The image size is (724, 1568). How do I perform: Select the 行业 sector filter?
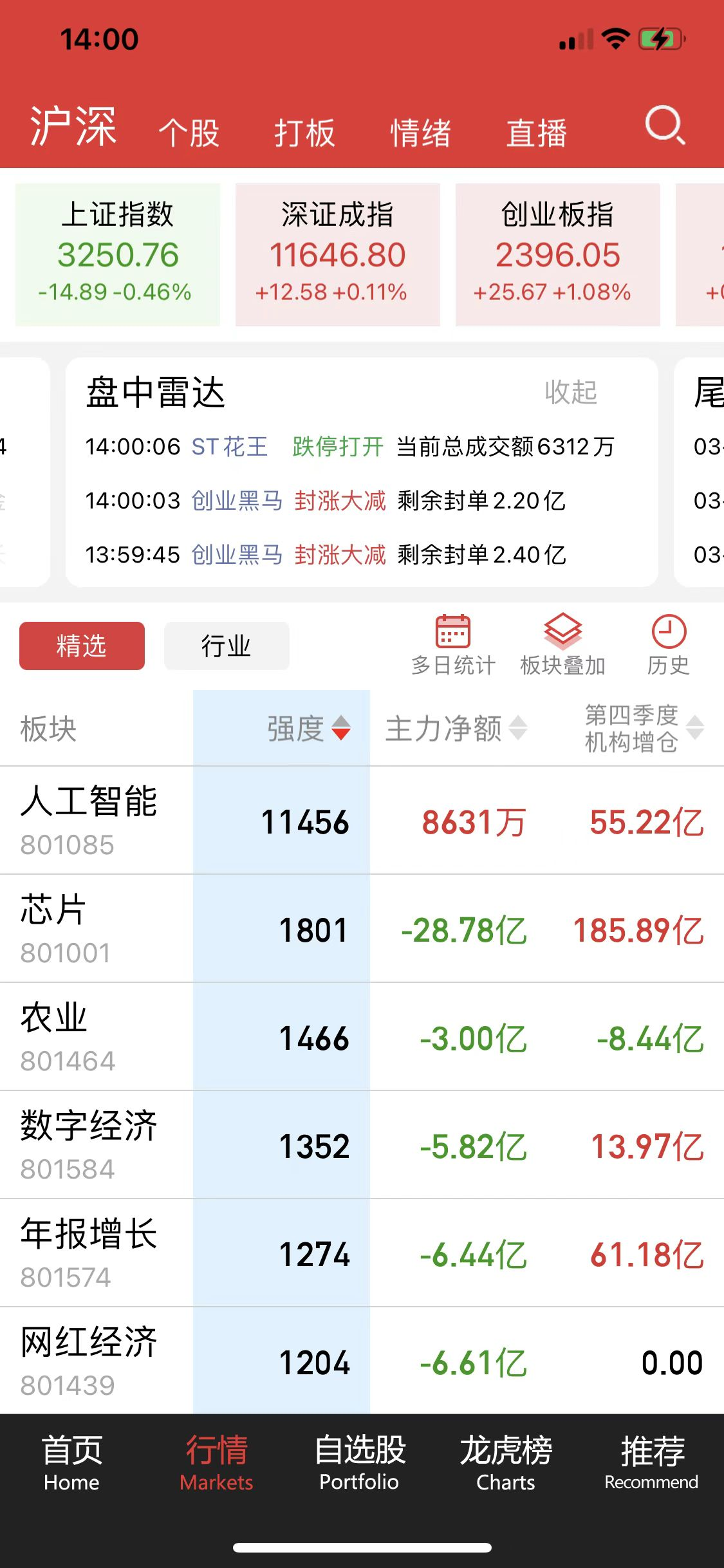point(227,646)
